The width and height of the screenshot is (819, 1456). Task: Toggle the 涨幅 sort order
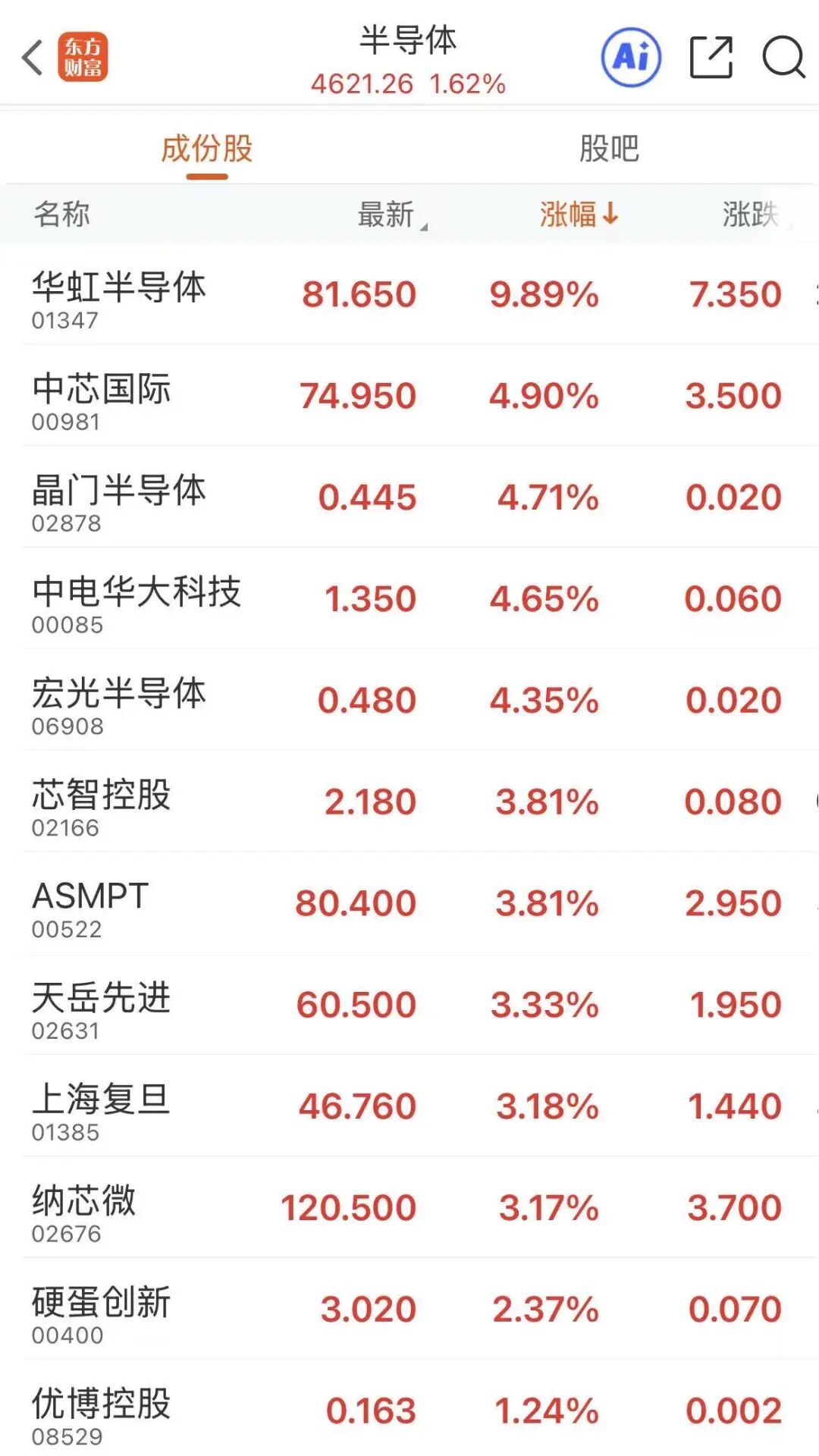578,215
